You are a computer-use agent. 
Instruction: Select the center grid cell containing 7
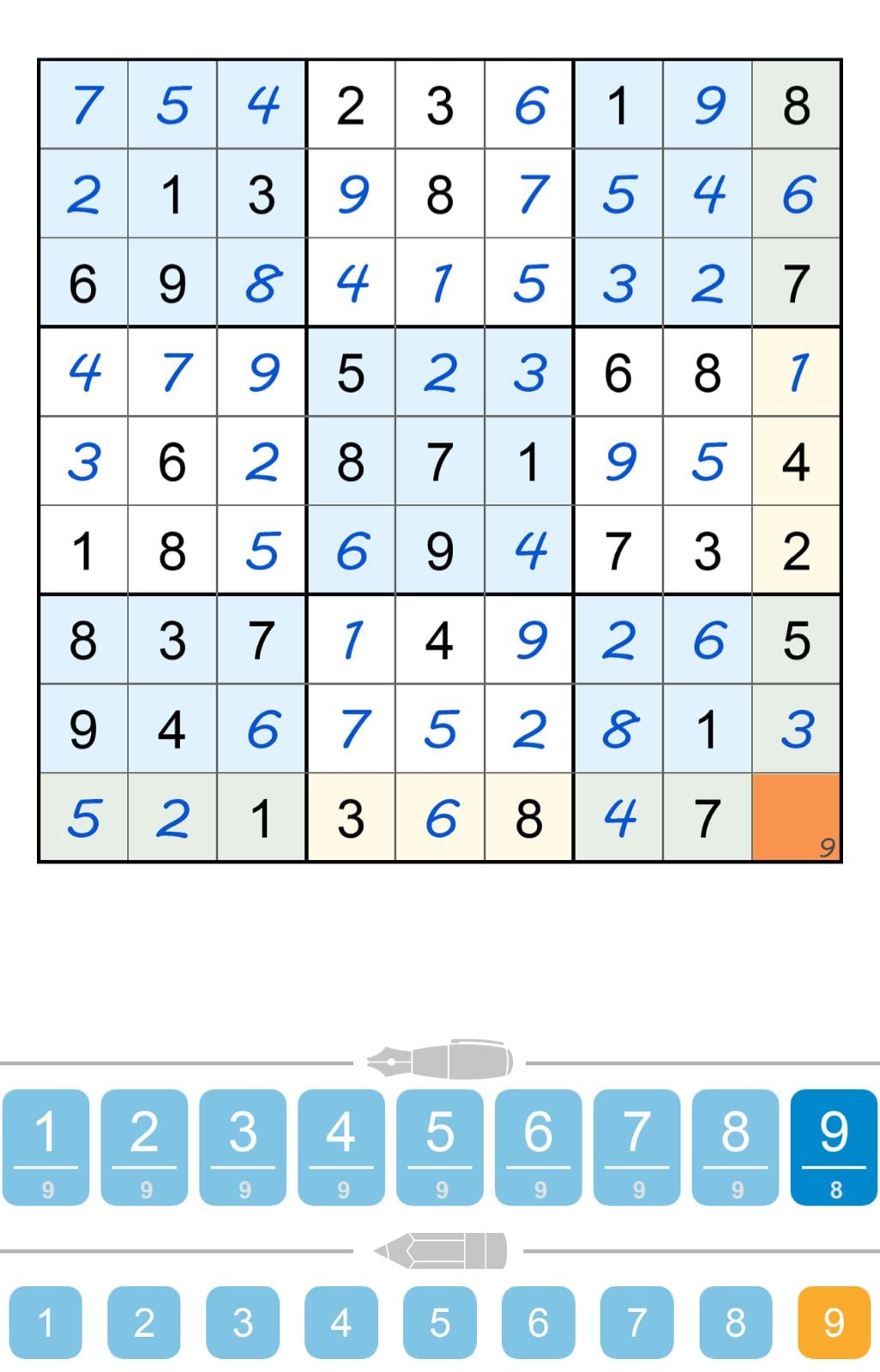pyautogui.click(x=440, y=460)
